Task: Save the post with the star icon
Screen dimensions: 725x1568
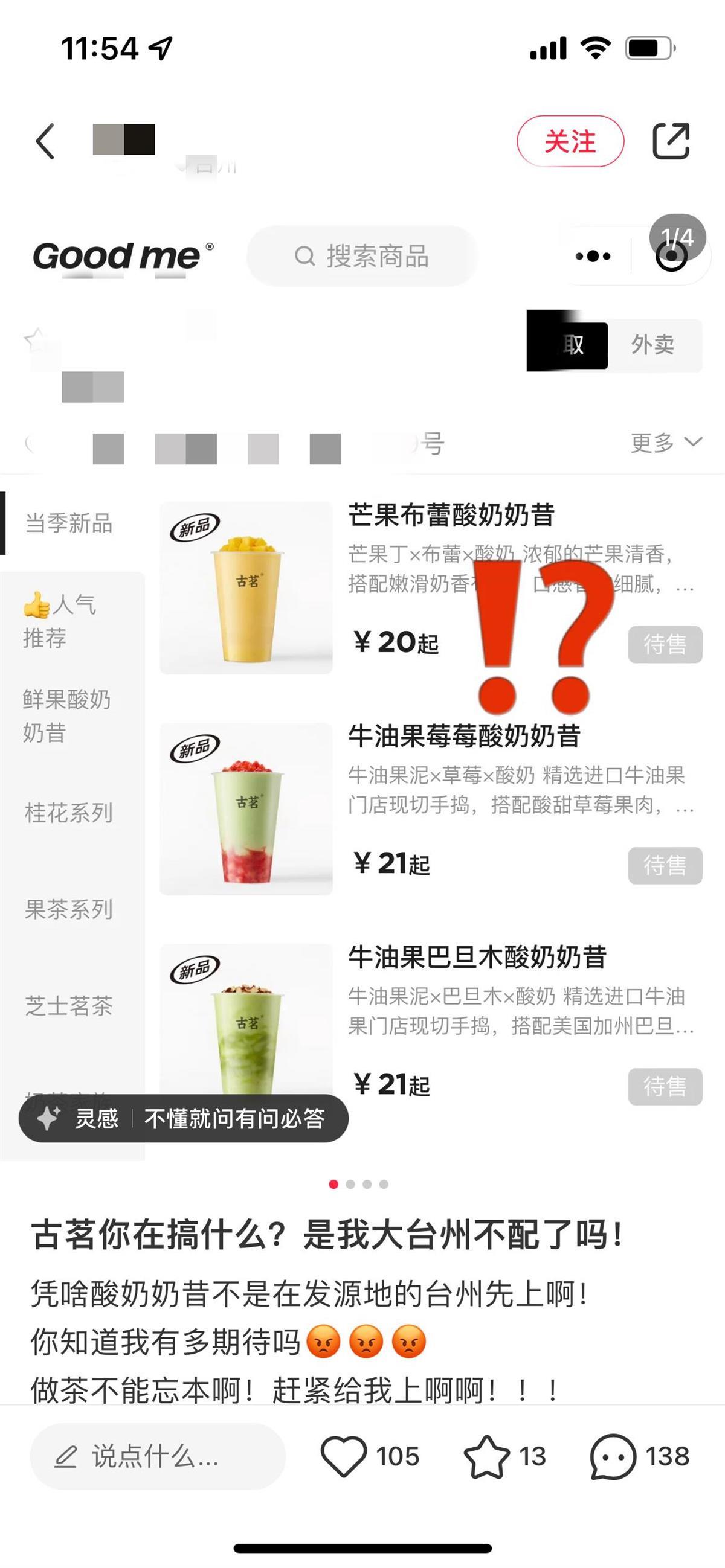Action: click(x=487, y=1456)
